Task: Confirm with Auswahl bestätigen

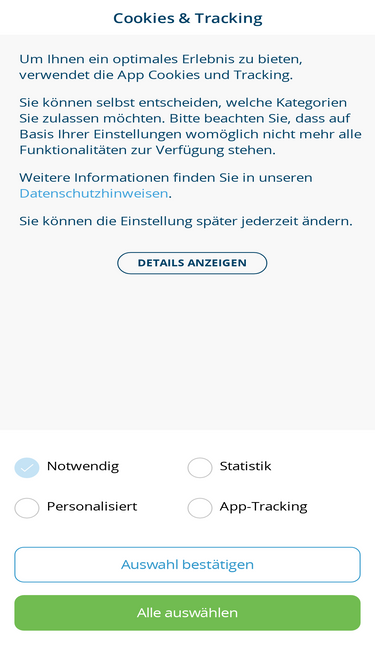Action: point(188,564)
